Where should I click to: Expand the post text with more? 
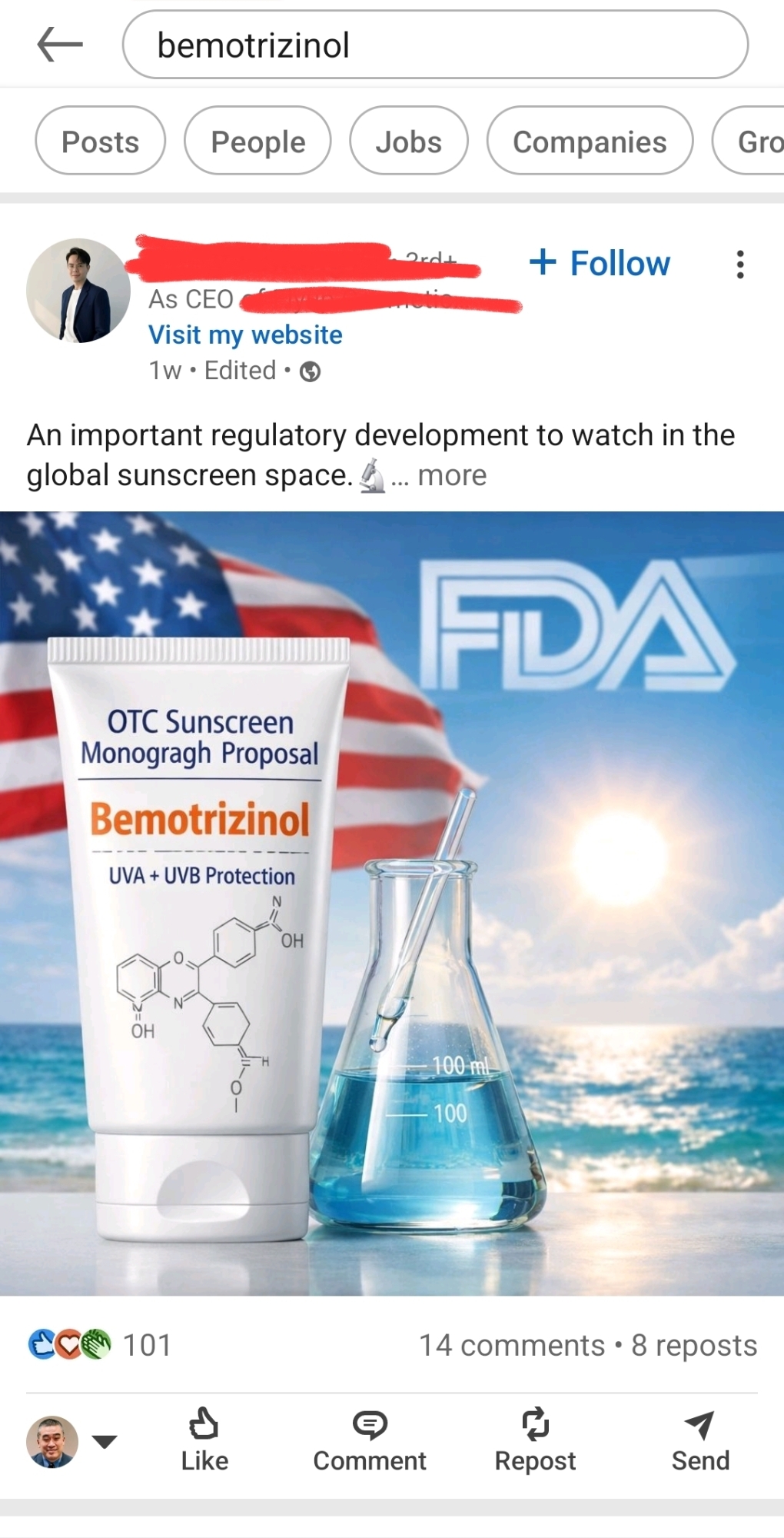pyautogui.click(x=451, y=475)
